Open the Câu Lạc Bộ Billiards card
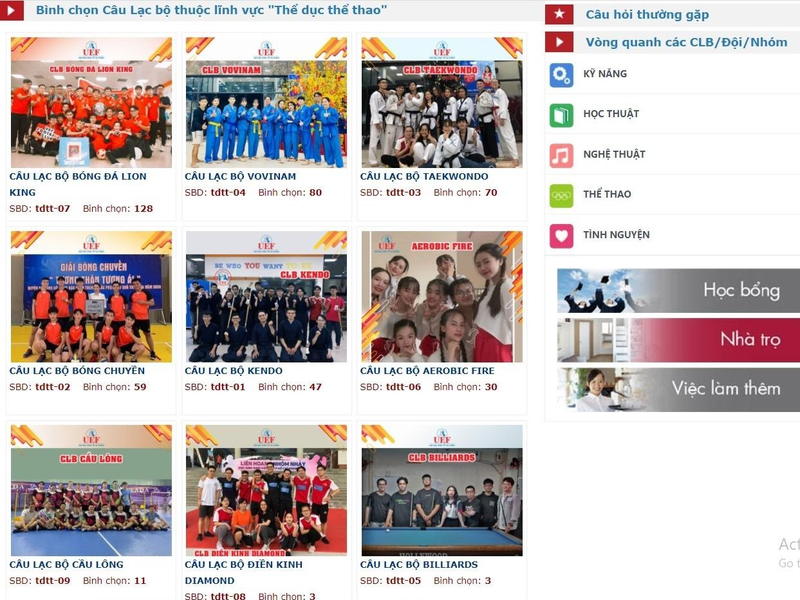Image resolution: width=800 pixels, height=600 pixels. tap(441, 490)
